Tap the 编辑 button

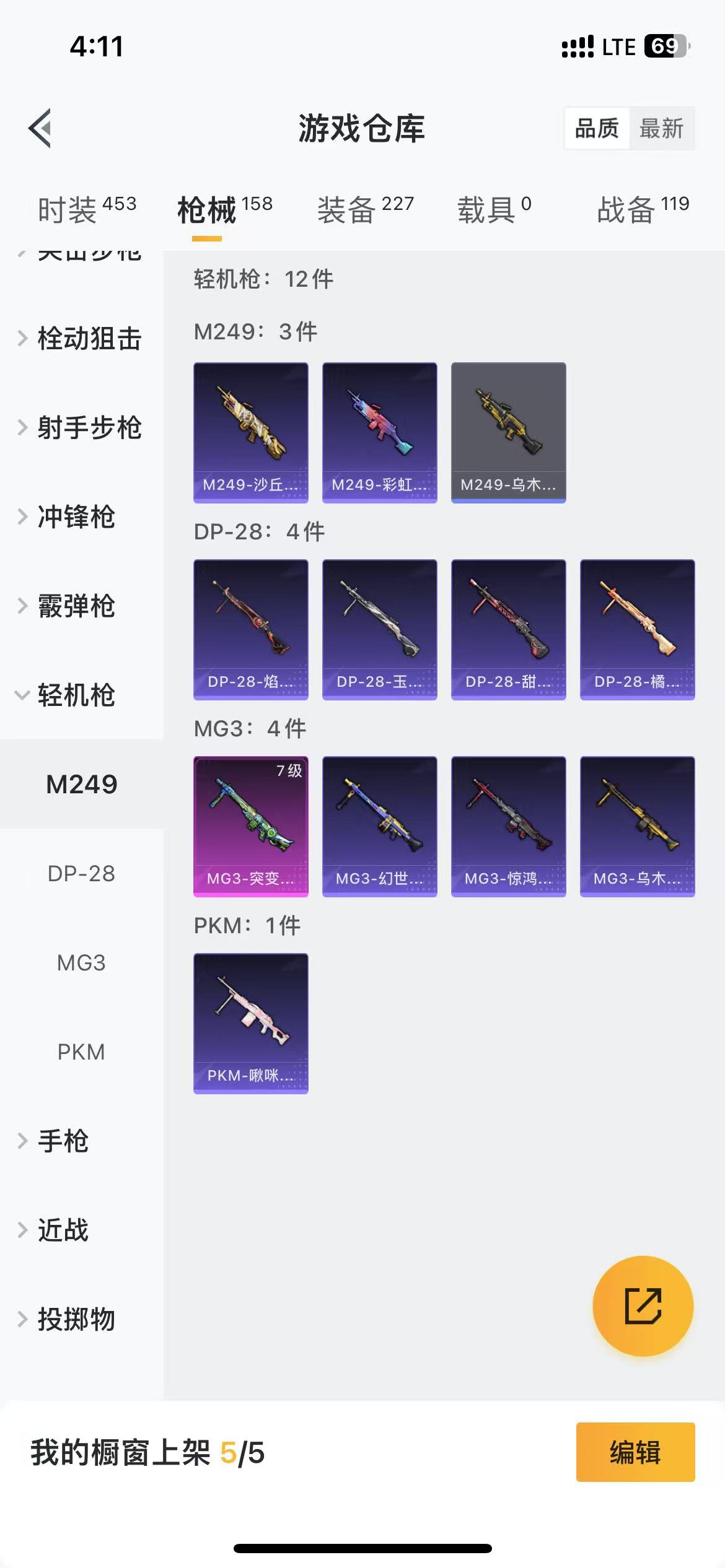pos(635,1452)
